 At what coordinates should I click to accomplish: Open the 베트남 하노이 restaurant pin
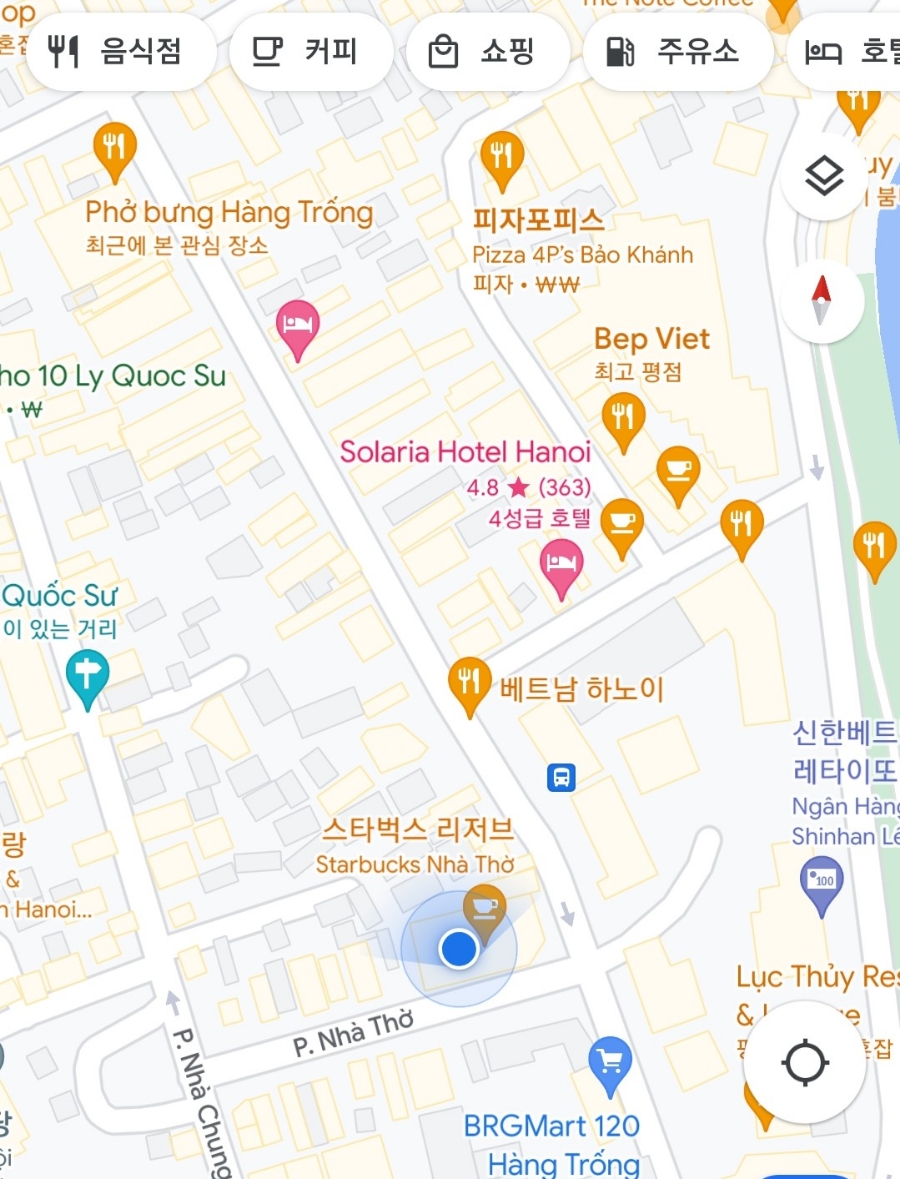[x=468, y=683]
